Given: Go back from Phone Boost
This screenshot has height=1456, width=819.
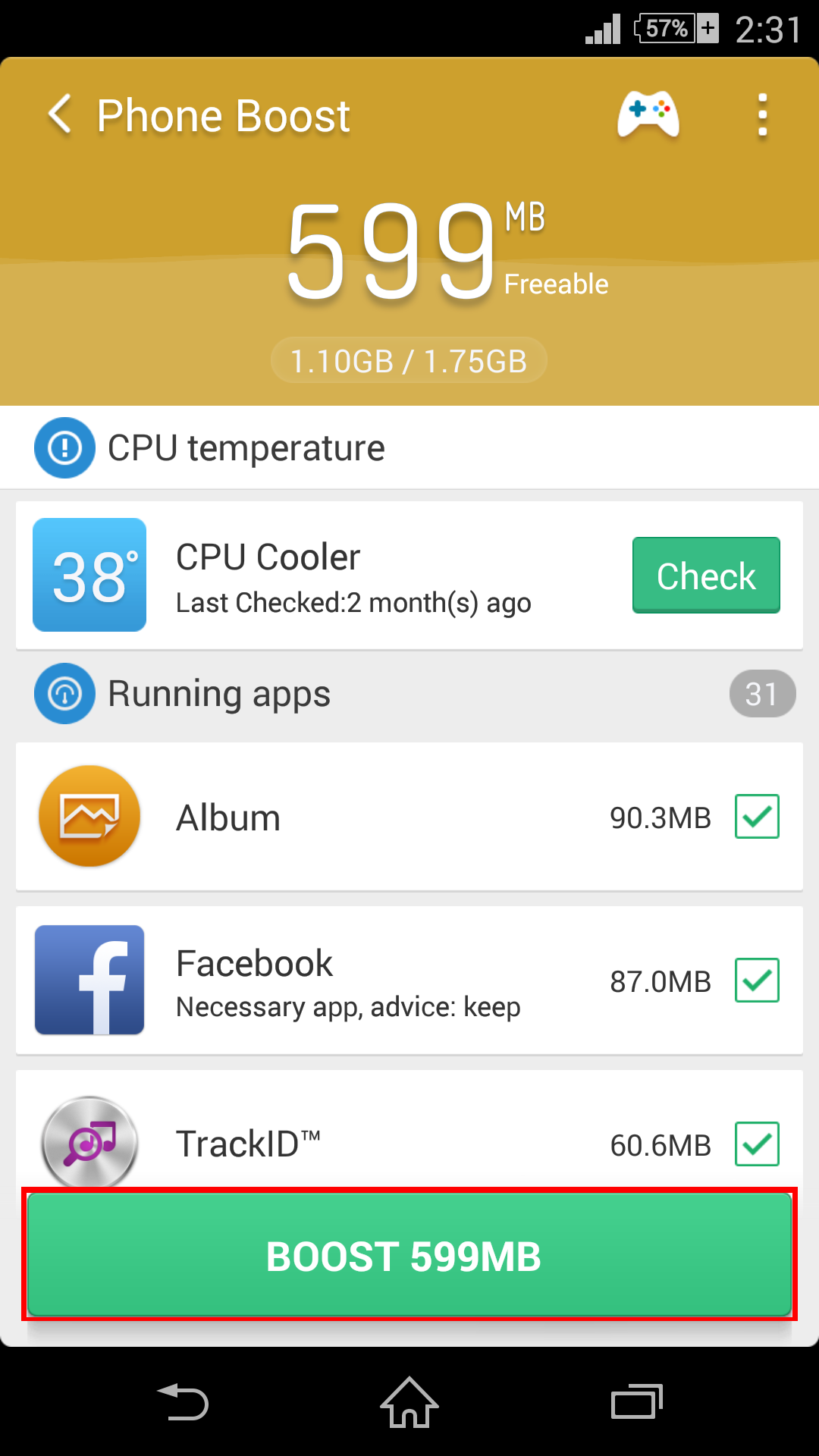Looking at the screenshot, I should tap(60, 115).
